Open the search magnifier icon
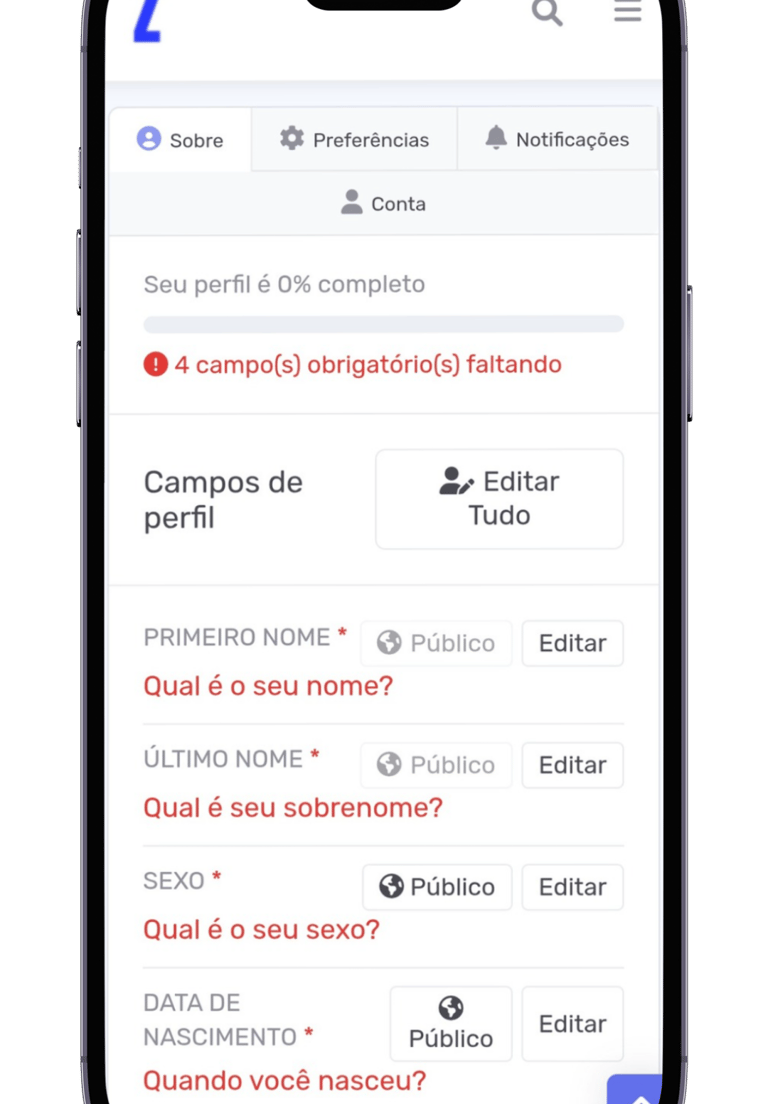The width and height of the screenshot is (768, 1104). [x=547, y=12]
